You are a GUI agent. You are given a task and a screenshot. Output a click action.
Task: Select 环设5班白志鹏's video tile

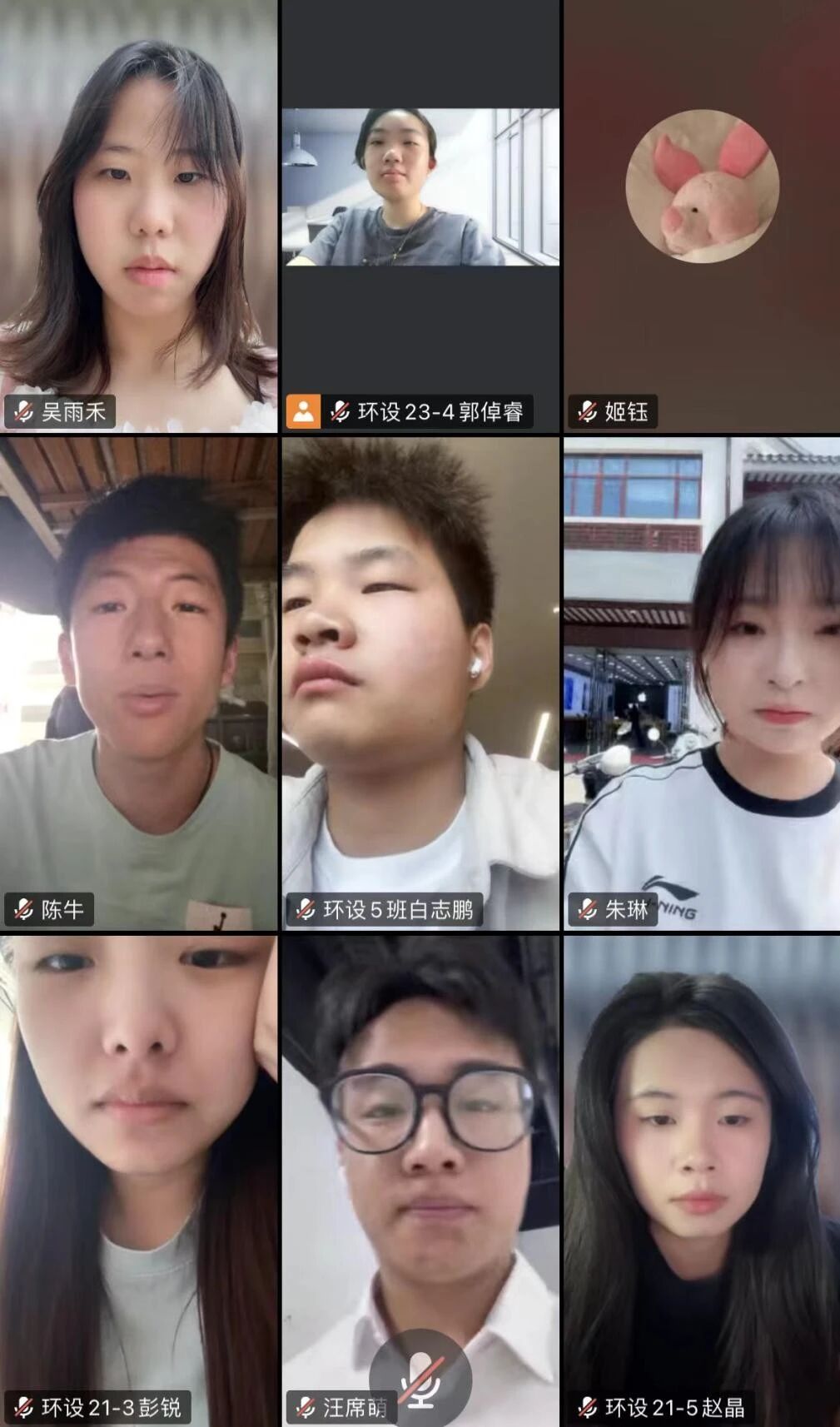(420, 683)
